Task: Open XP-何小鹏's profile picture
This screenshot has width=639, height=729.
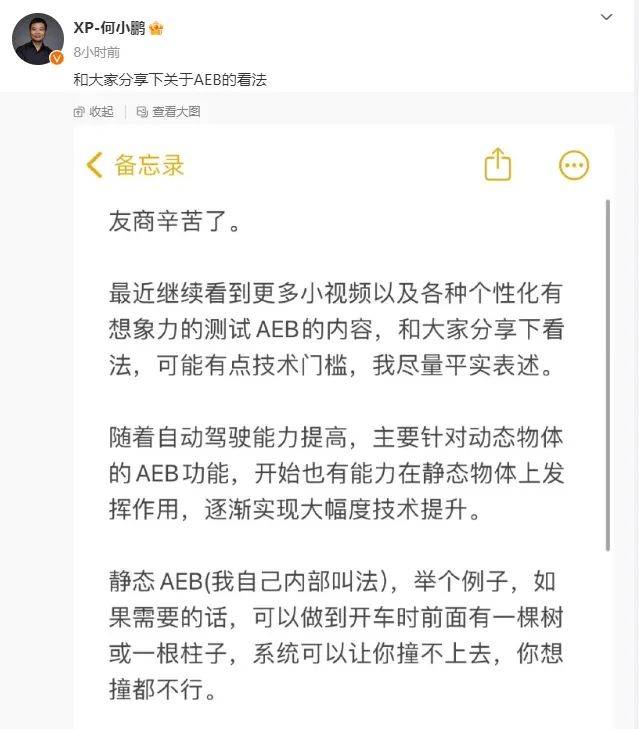Action: (x=38, y=39)
